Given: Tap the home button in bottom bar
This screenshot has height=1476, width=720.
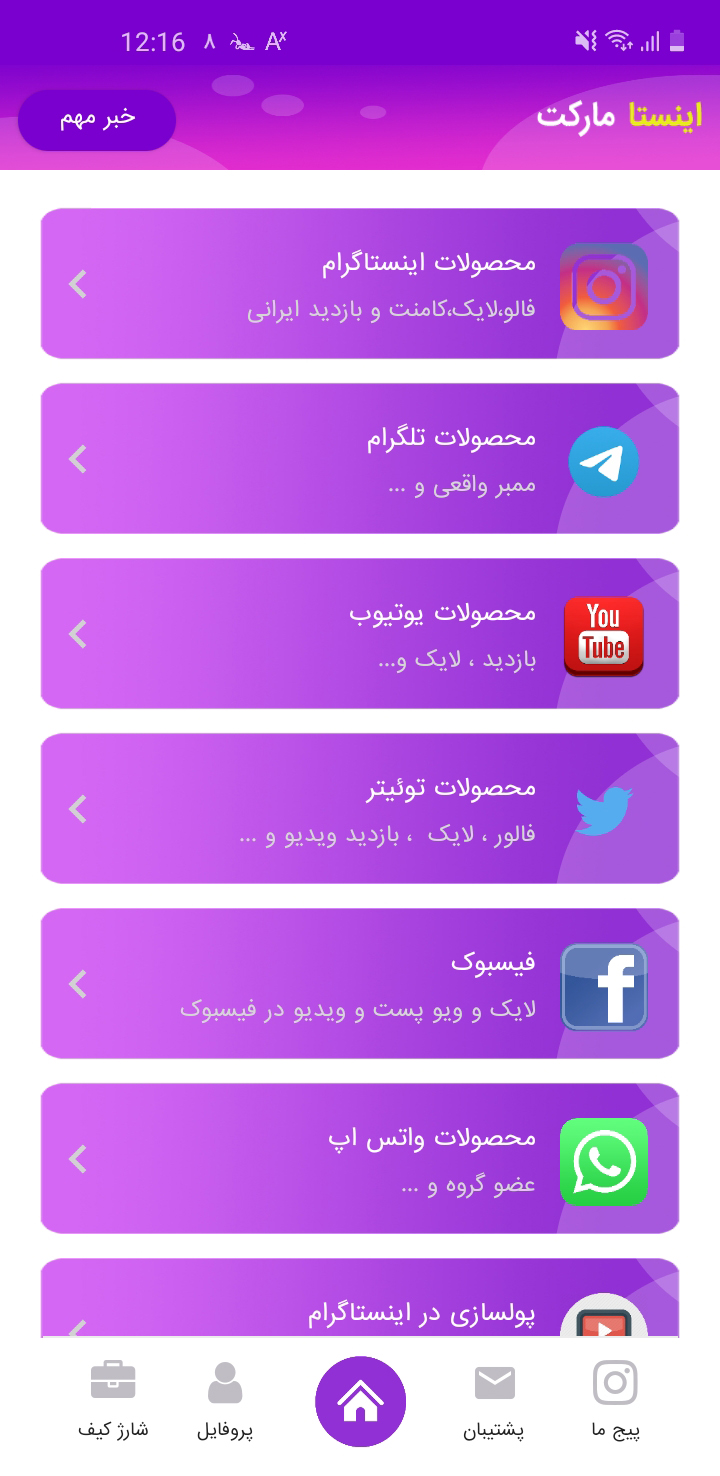Looking at the screenshot, I should coord(360,1401).
